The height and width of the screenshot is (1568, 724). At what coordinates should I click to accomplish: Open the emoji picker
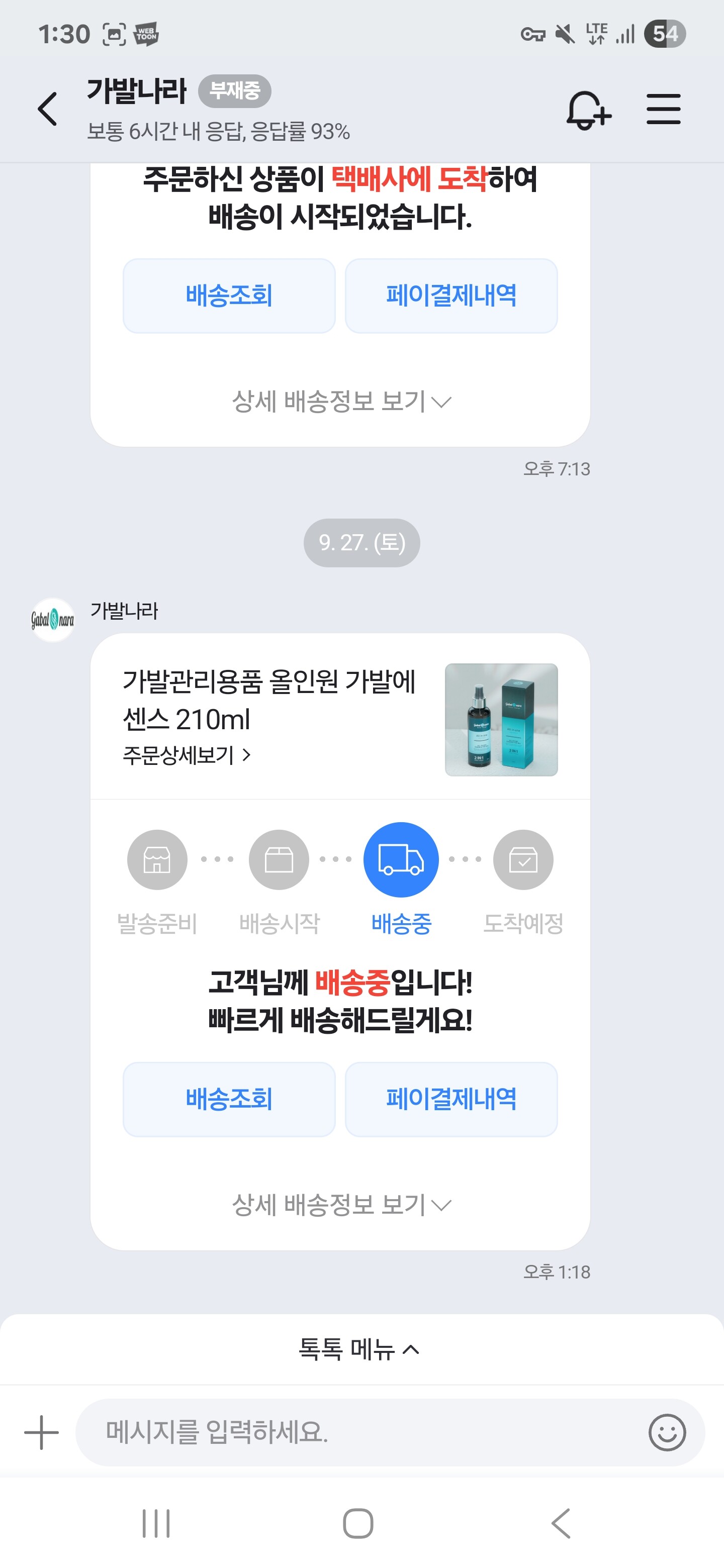pyautogui.click(x=667, y=1432)
